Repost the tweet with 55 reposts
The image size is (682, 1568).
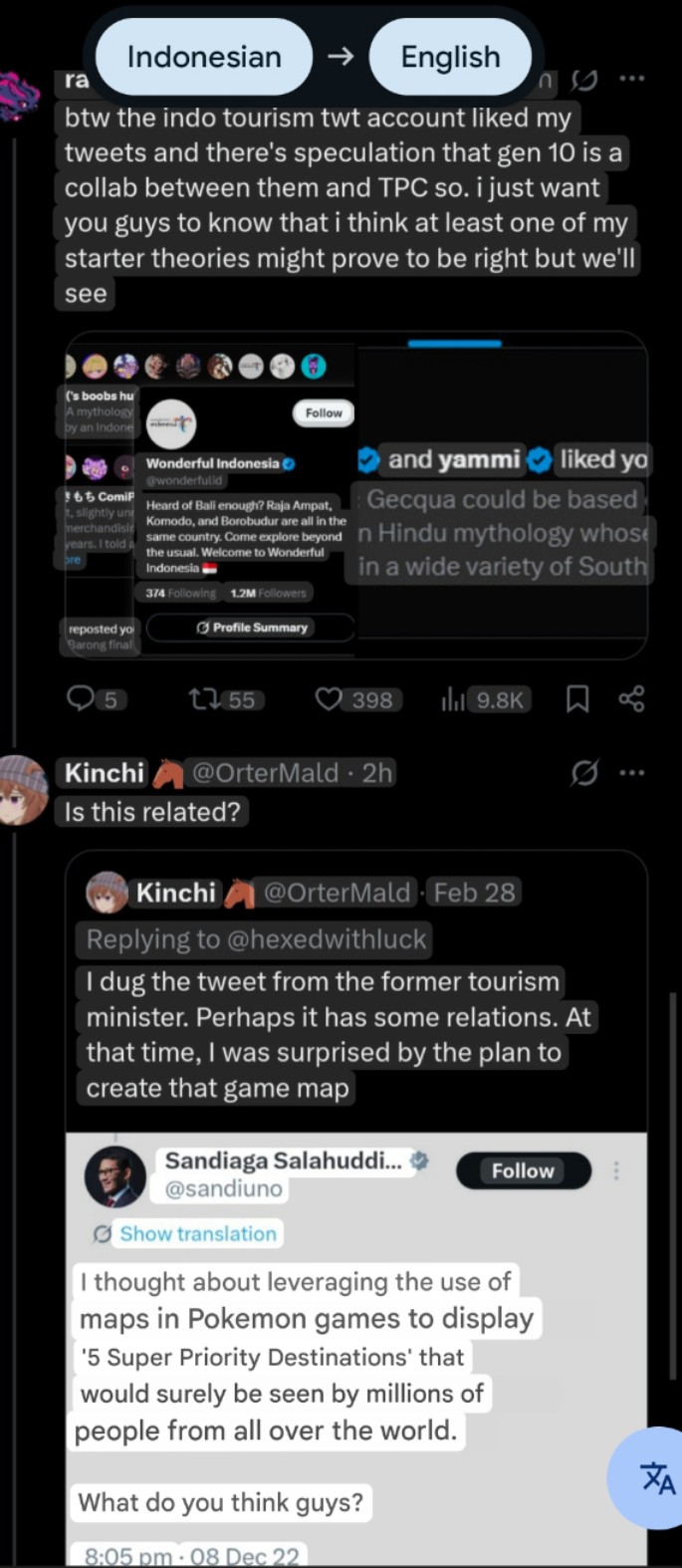click(203, 699)
